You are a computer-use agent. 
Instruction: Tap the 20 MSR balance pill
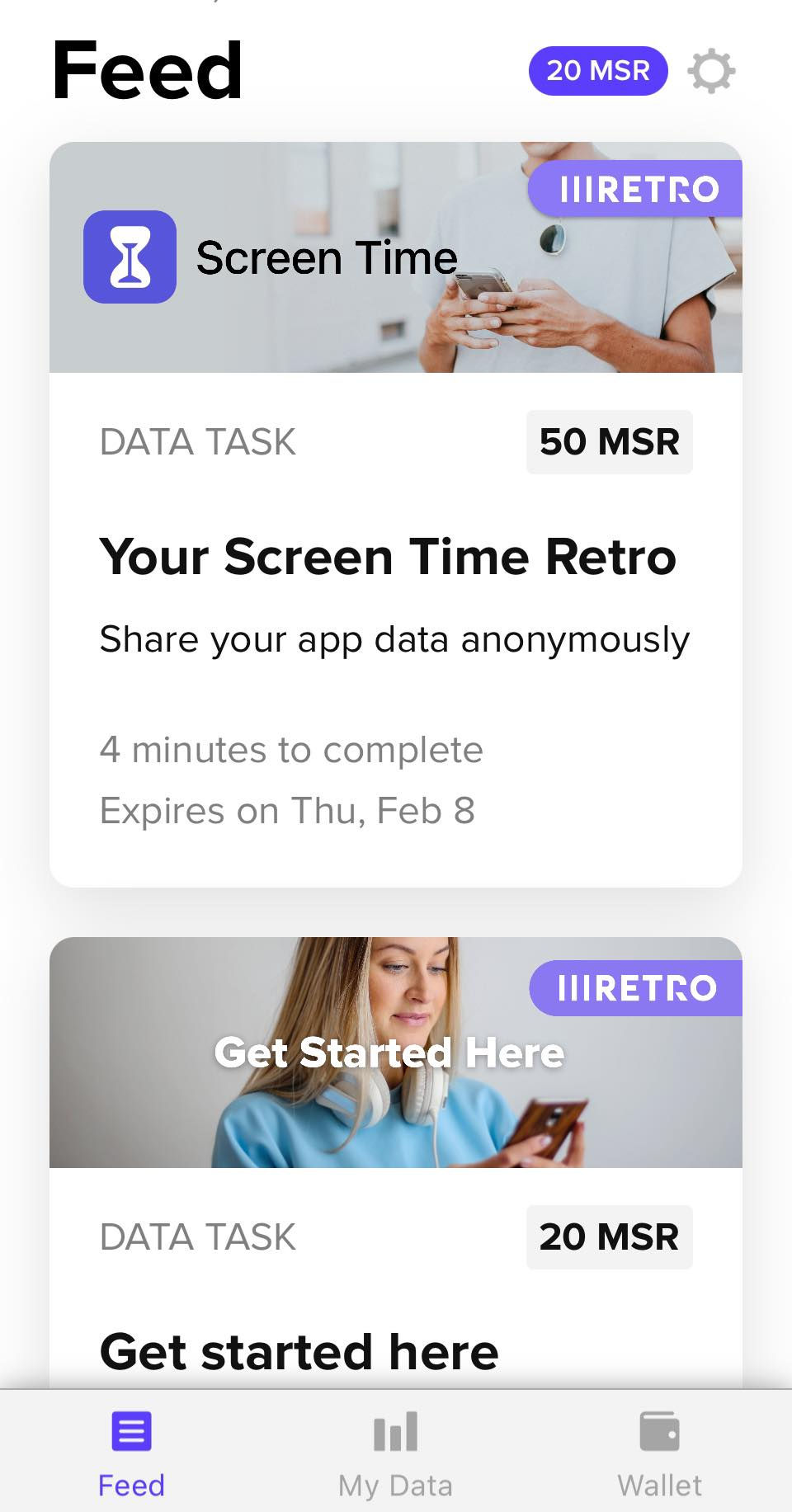598,71
